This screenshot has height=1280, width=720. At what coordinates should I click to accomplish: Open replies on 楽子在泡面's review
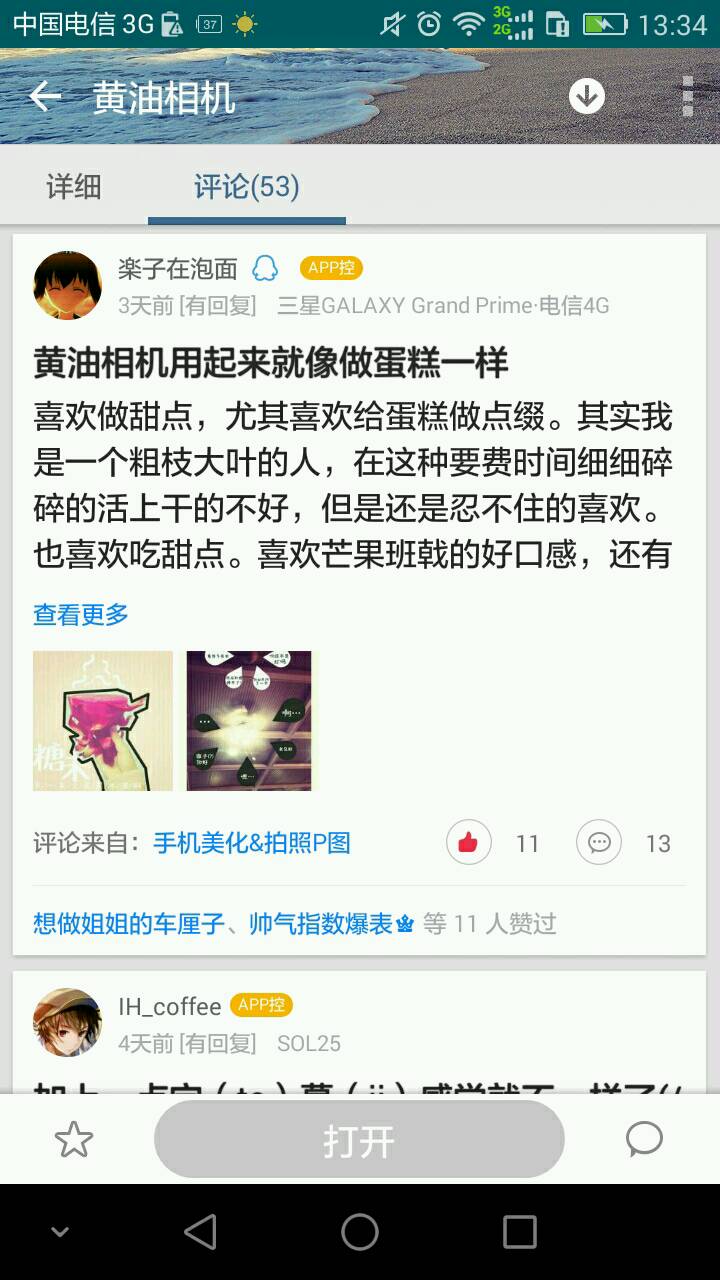point(599,843)
